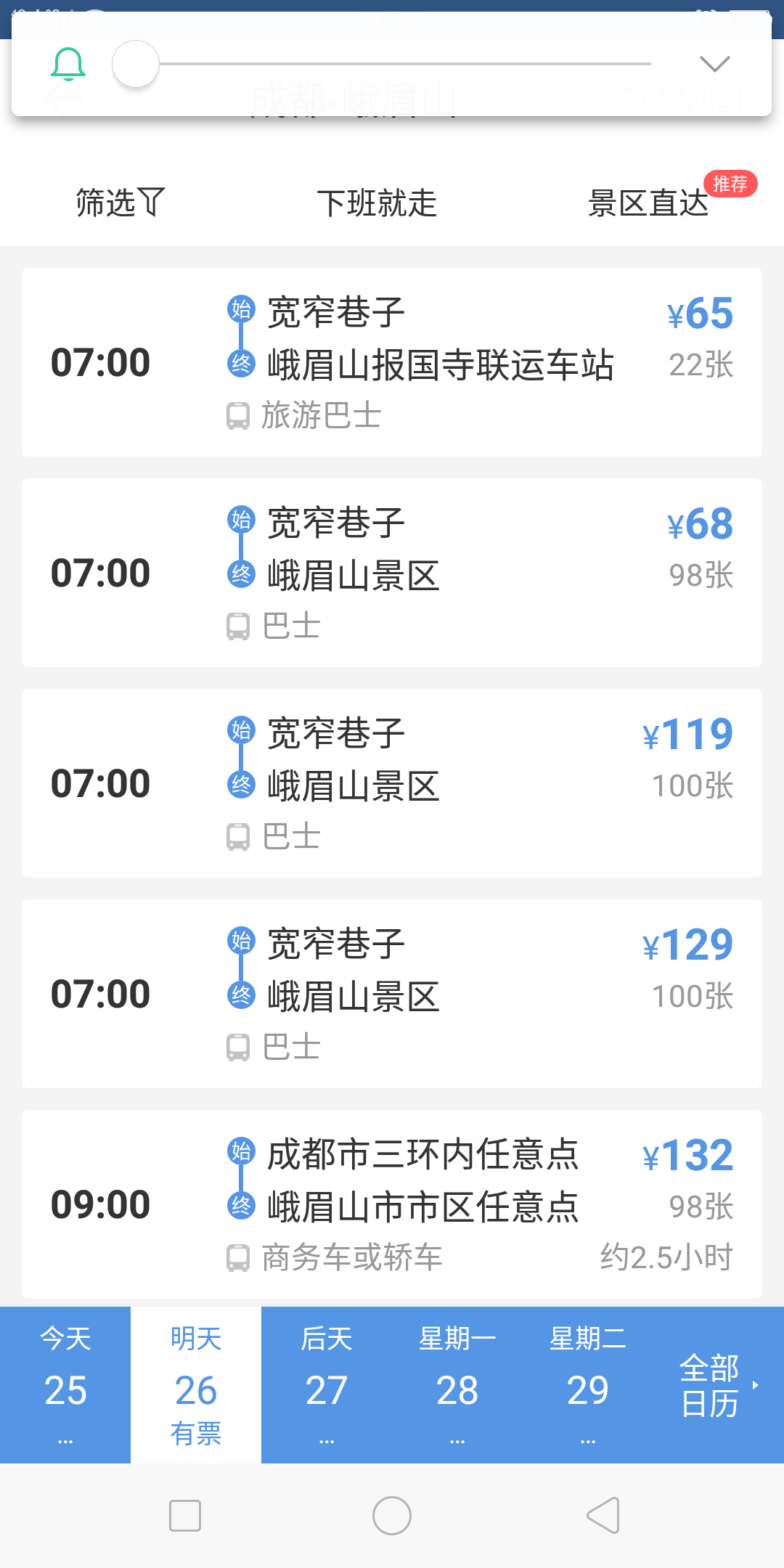This screenshot has height=1568, width=784.
Task: Expand the panel with the down chevron
Action: 714,64
